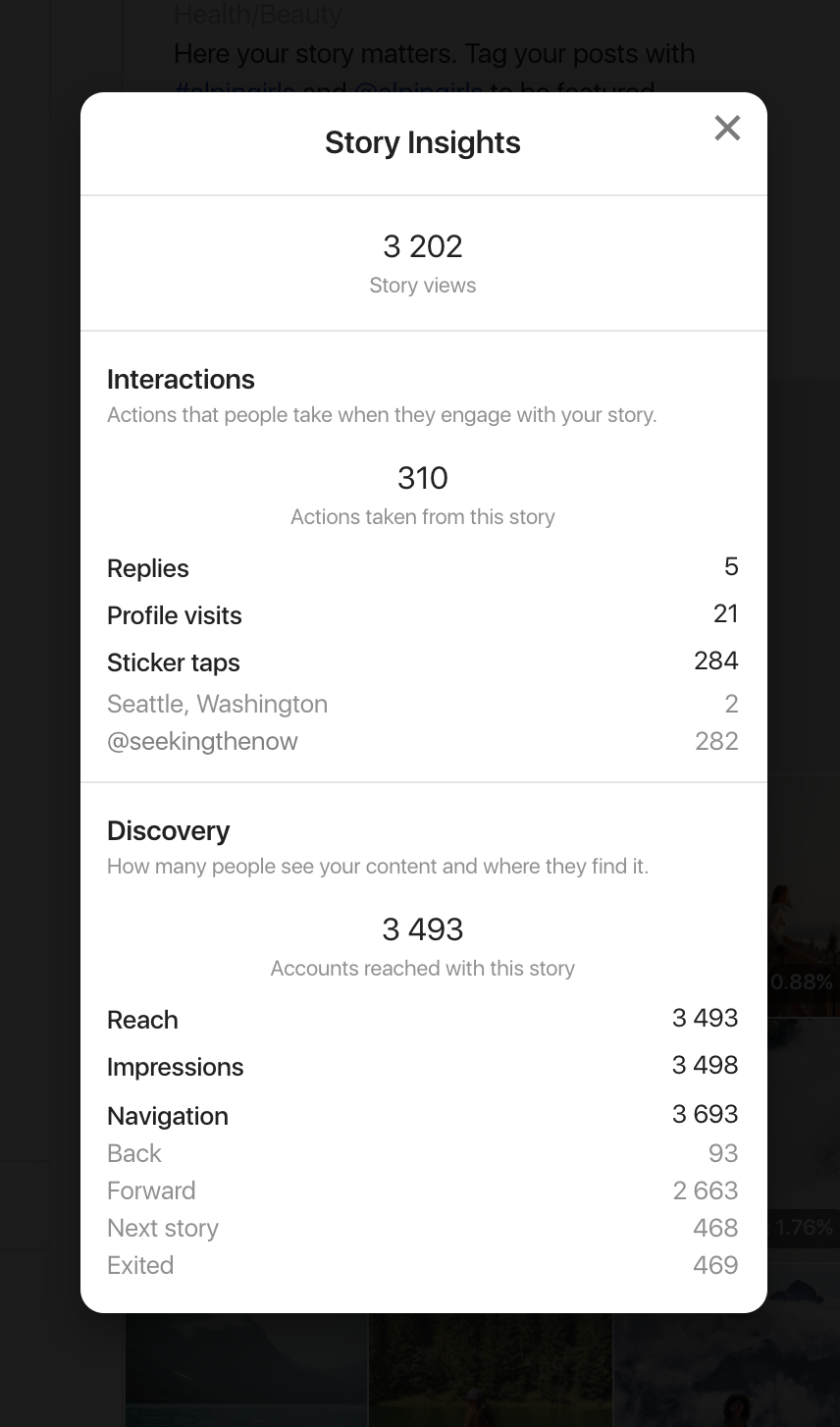Close the Story Insights dialog
Image resolution: width=840 pixels, height=1427 pixels.
click(x=727, y=128)
